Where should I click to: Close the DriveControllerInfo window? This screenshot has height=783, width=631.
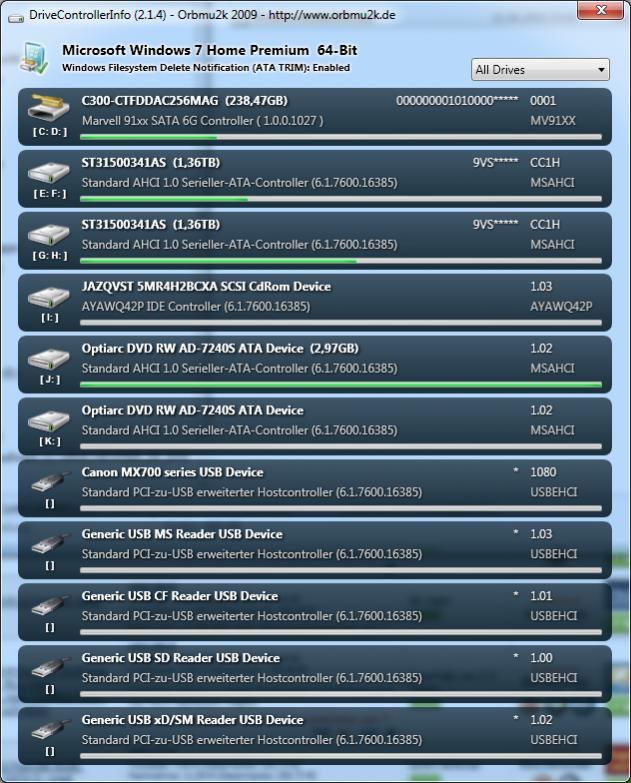[602, 9]
